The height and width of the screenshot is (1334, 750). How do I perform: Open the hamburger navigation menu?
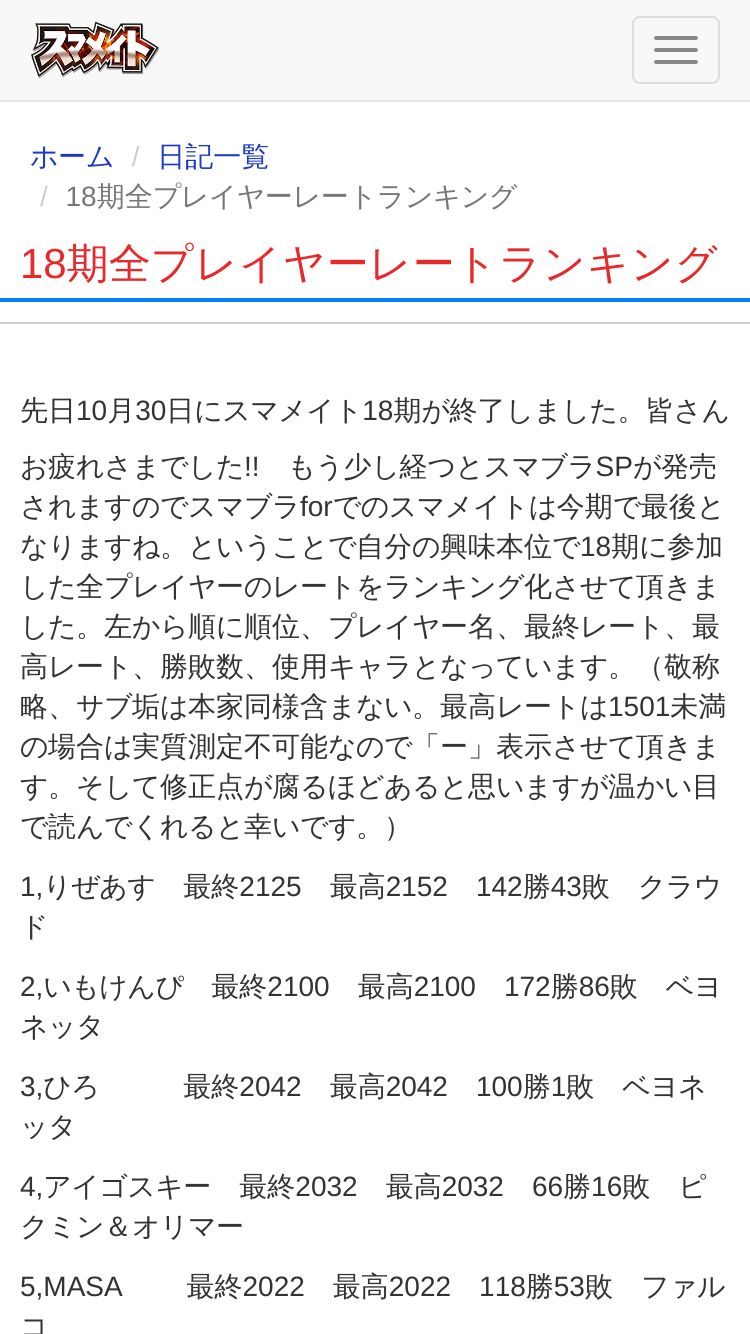coord(675,50)
